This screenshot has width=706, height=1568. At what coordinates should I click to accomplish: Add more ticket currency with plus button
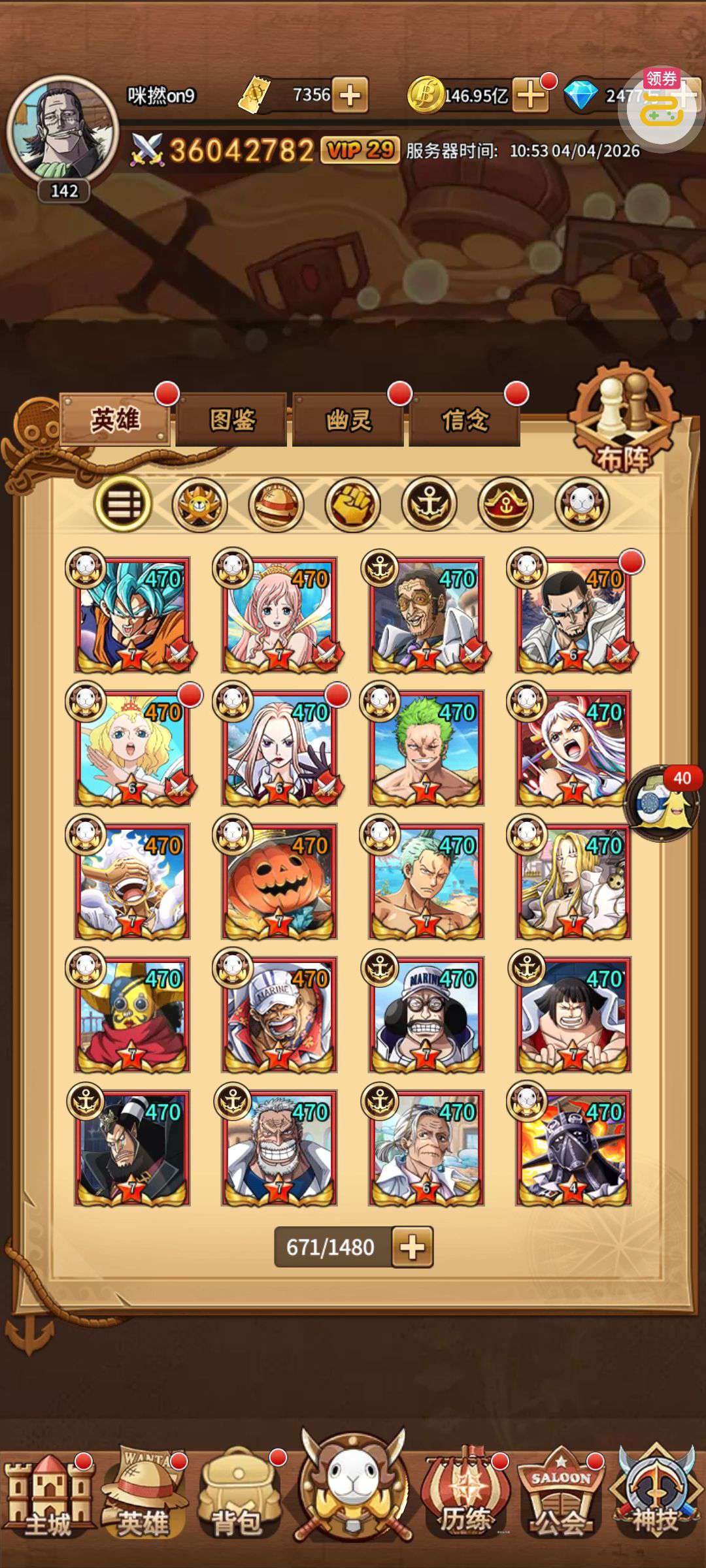[350, 95]
